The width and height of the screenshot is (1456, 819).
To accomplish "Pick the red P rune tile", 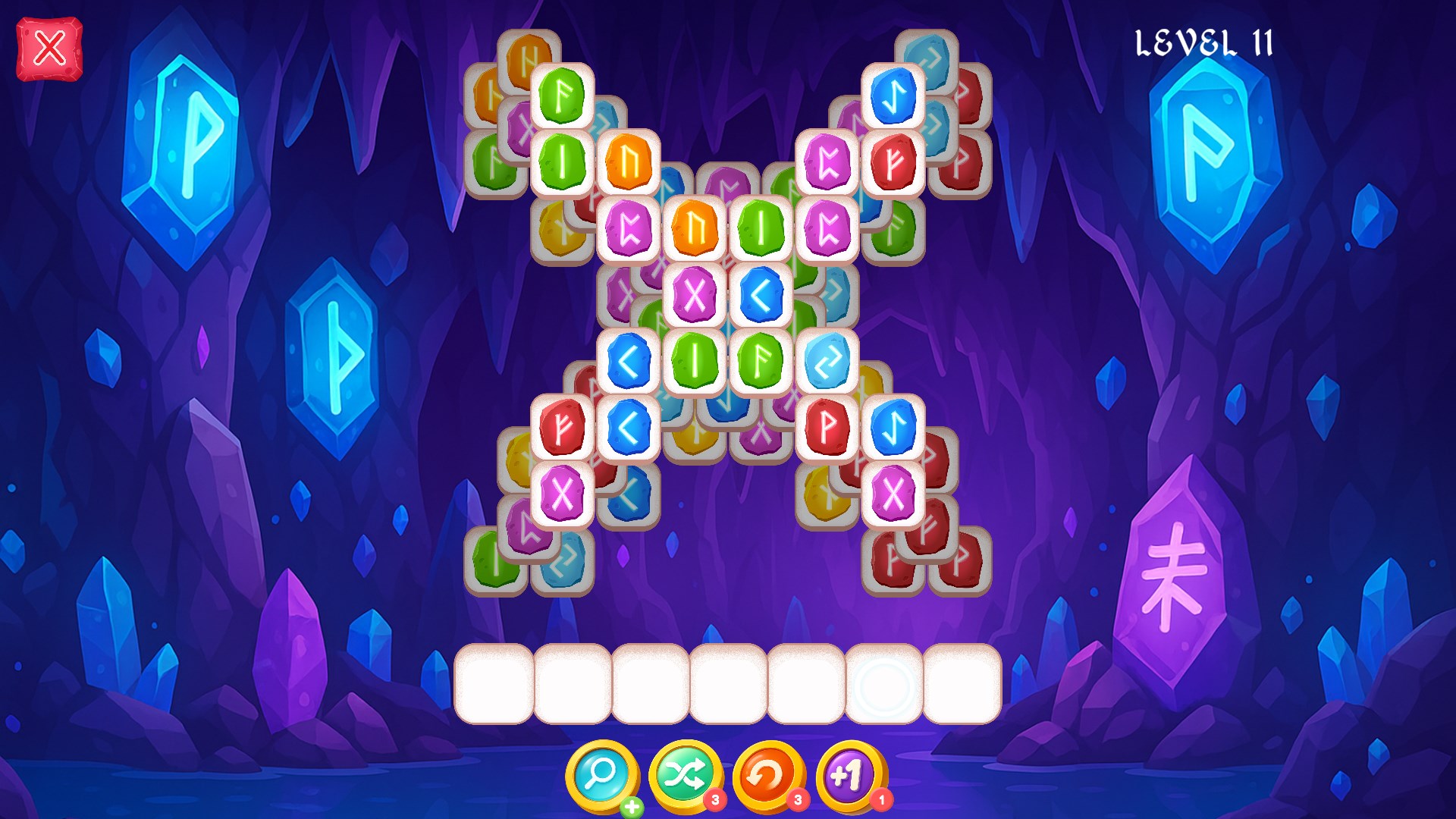I will point(827,428).
